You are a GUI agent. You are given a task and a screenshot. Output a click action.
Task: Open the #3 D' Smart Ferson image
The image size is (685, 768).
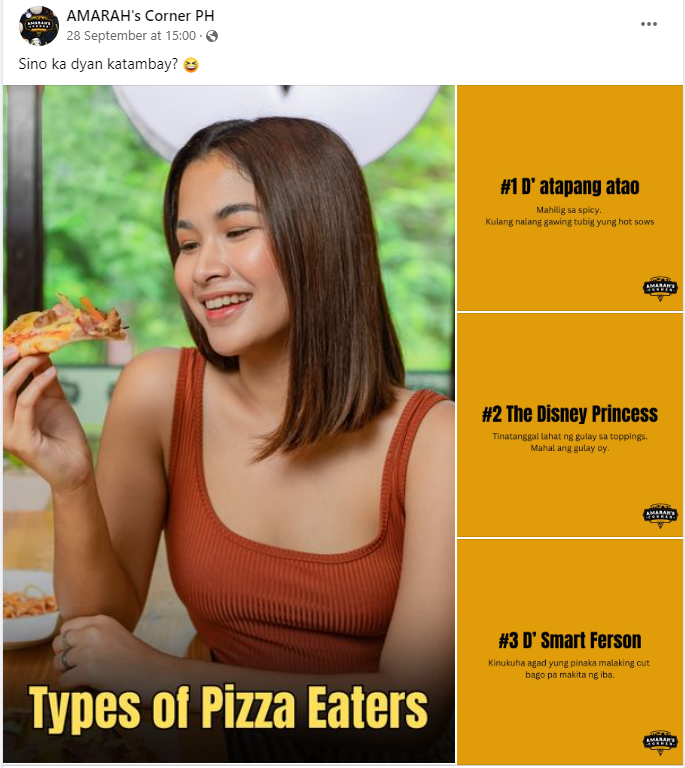[569, 652]
